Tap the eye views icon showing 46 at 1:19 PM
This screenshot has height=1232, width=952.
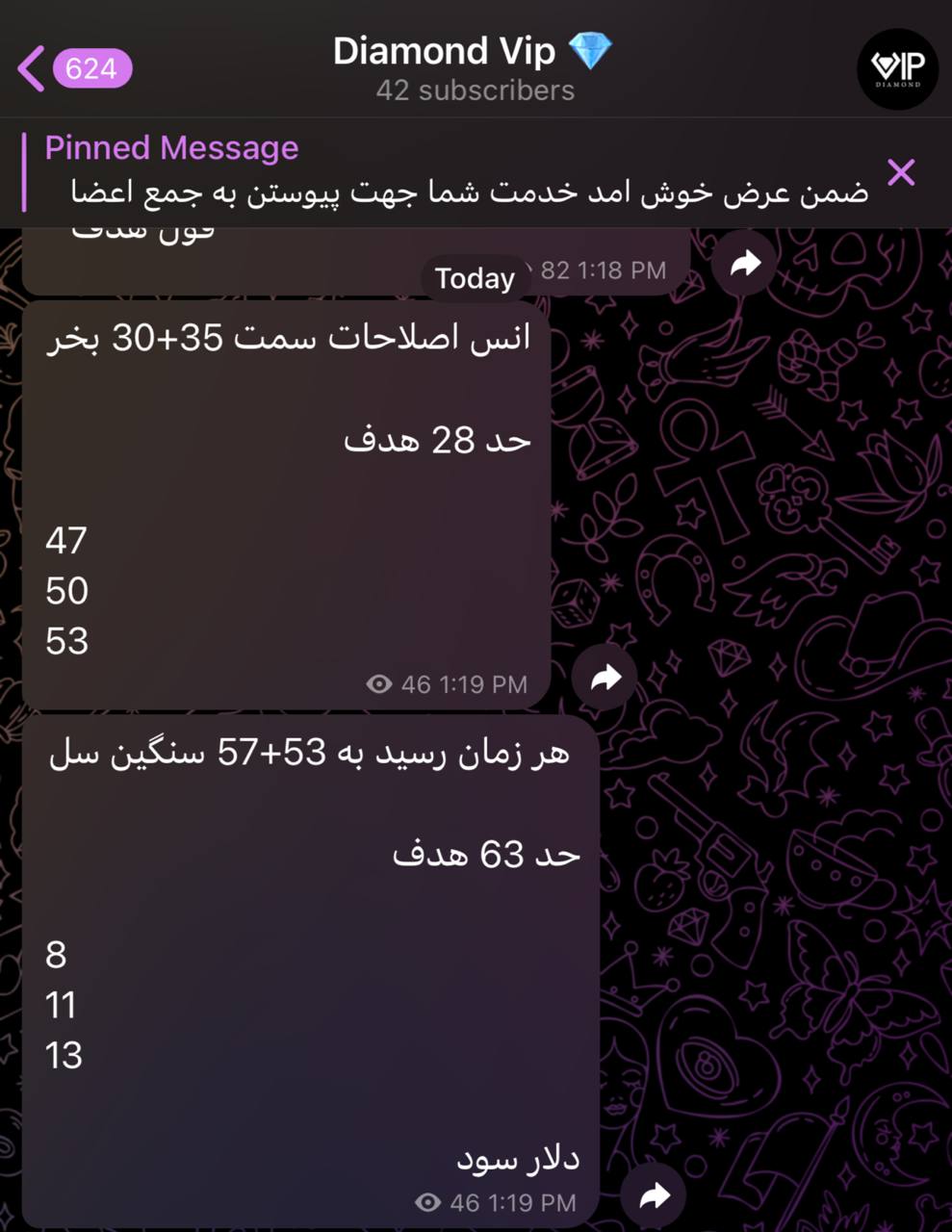(x=378, y=684)
